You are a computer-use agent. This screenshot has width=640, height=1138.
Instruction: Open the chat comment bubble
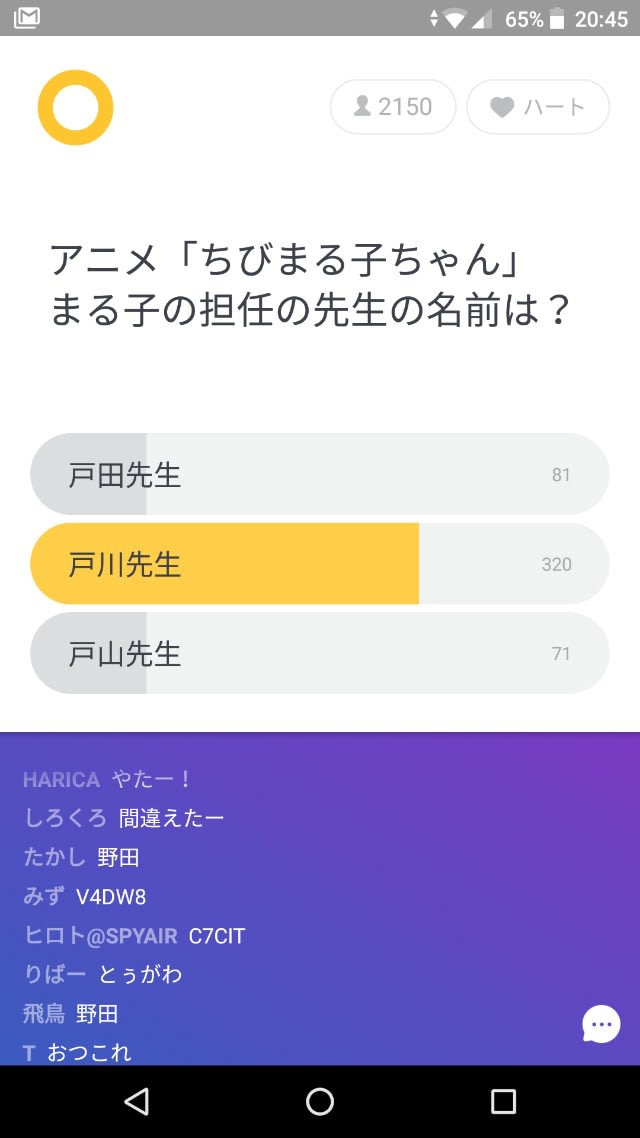point(601,1024)
